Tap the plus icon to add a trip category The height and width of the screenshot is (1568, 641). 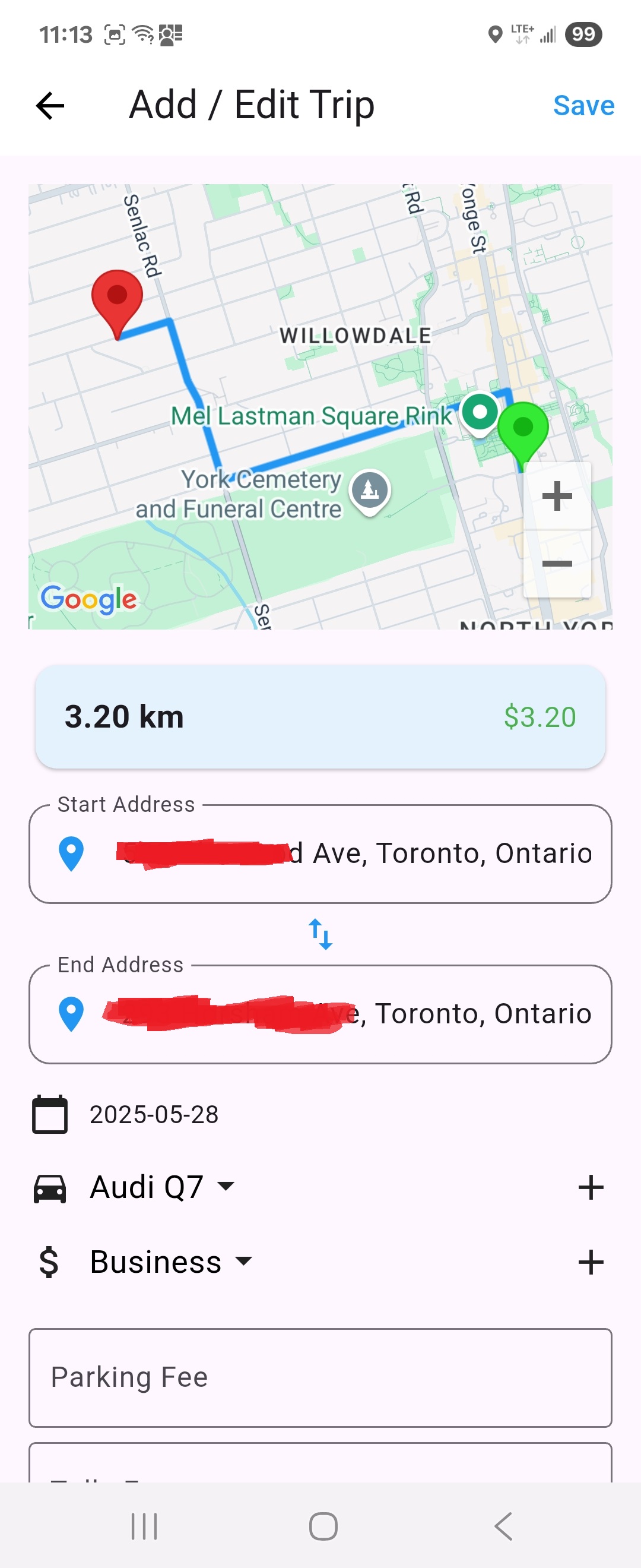click(x=591, y=1263)
